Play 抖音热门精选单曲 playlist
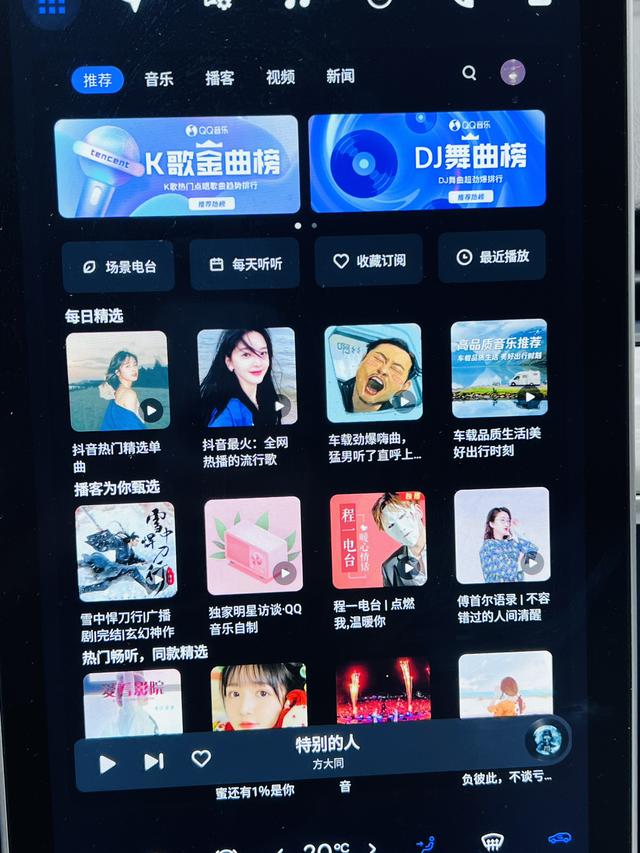This screenshot has width=640, height=853. point(151,410)
